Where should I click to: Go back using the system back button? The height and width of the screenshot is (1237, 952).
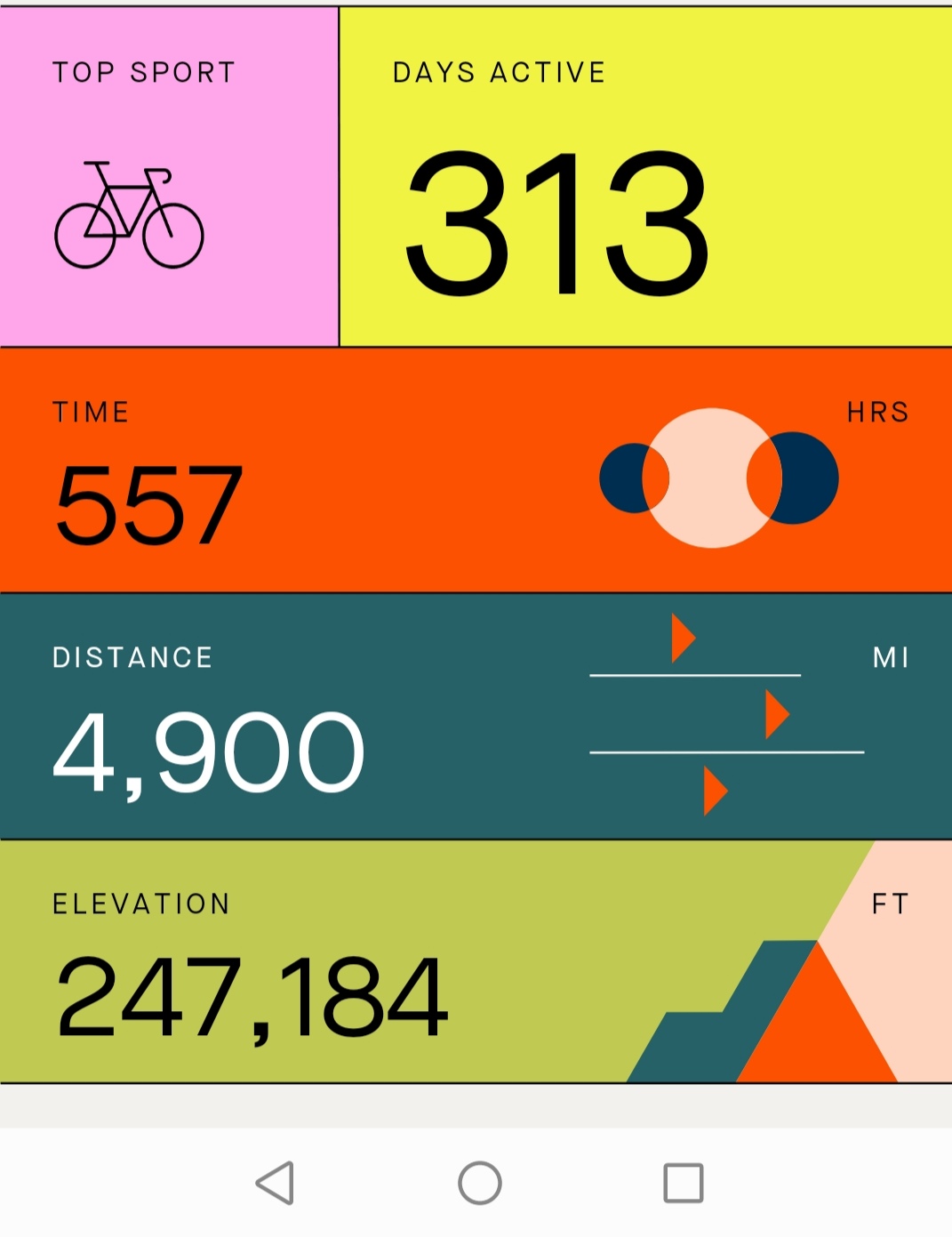click(276, 1184)
